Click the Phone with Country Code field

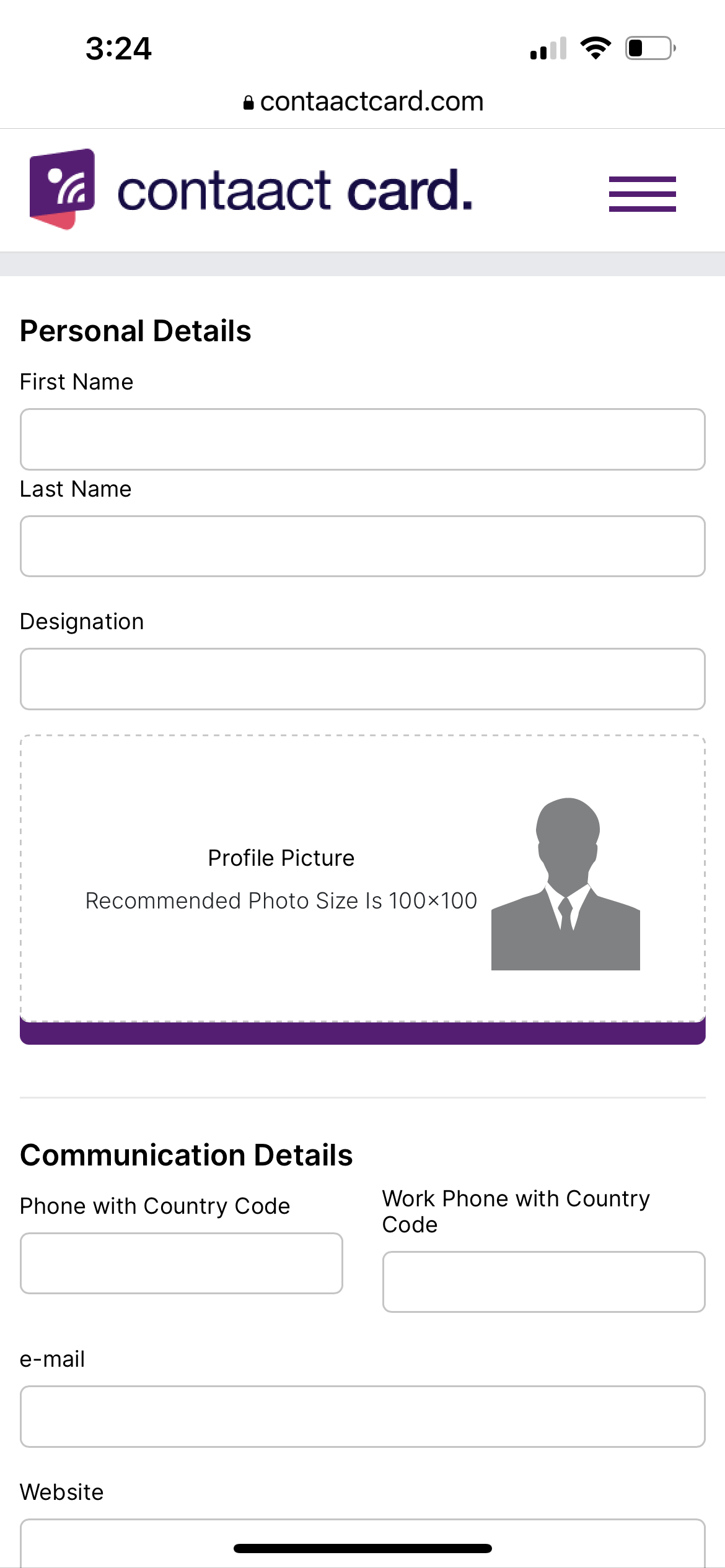182,1263
